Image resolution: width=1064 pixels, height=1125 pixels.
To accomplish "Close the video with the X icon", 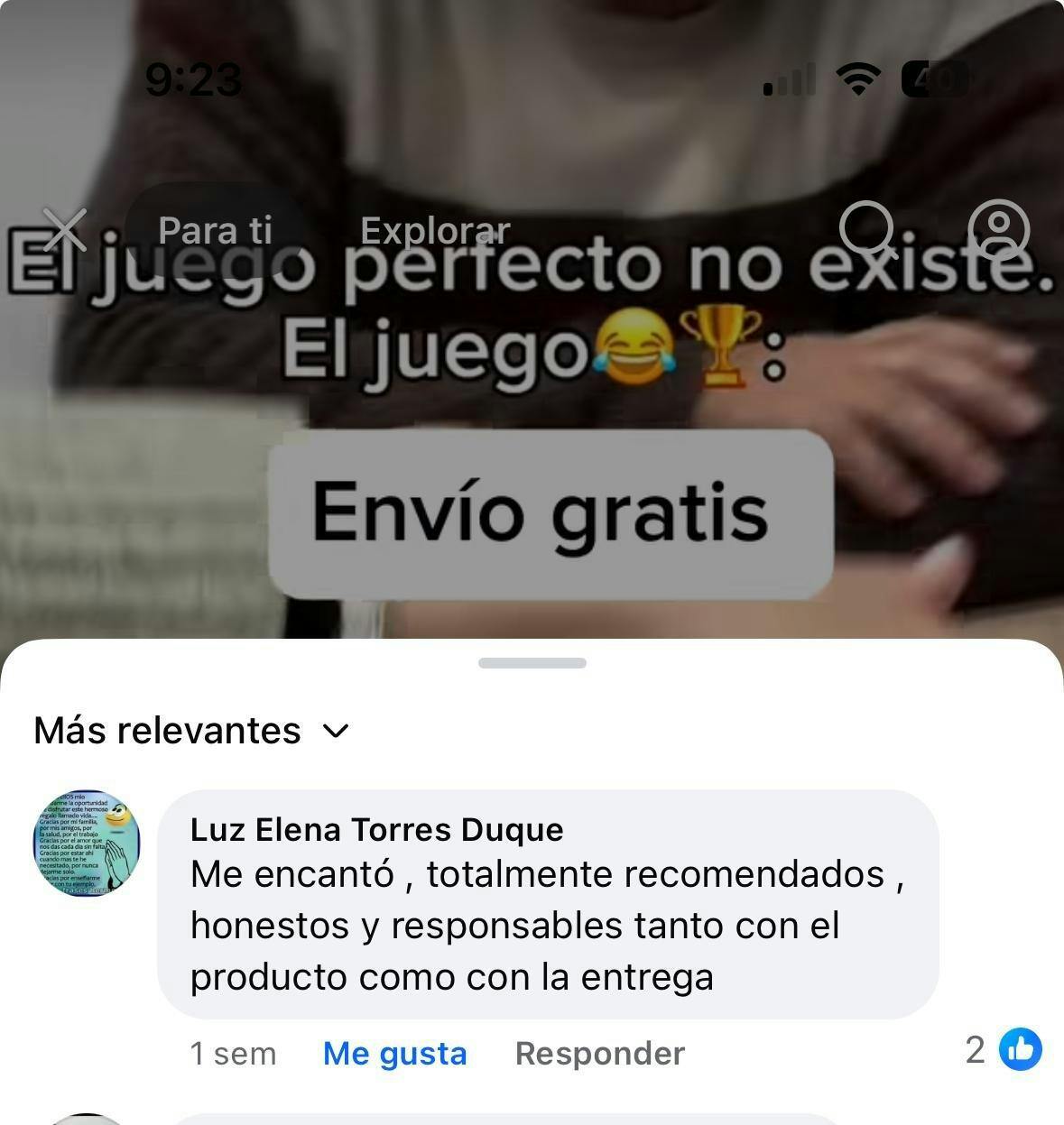I will [66, 230].
